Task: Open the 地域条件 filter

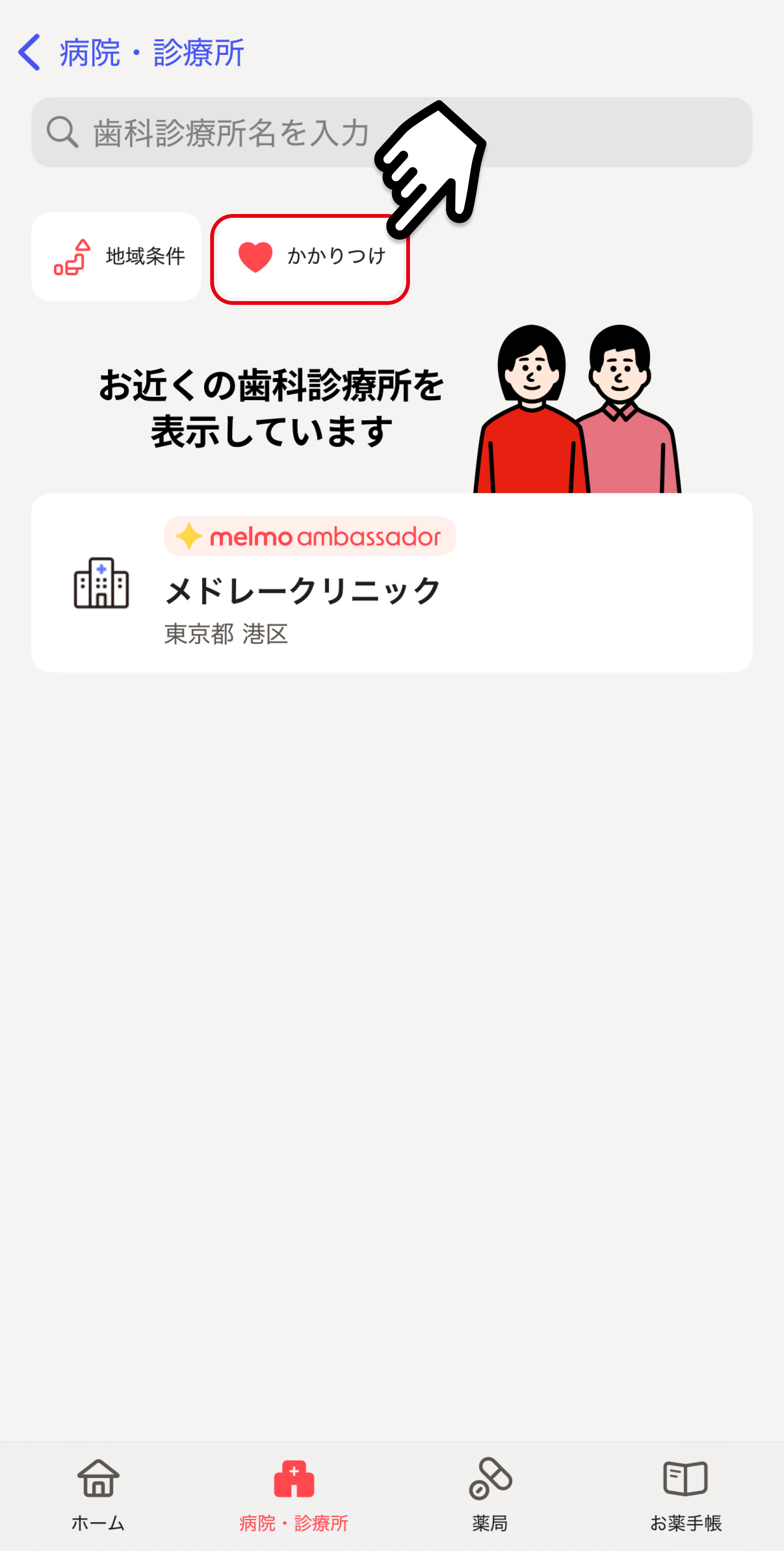Action: point(116,257)
